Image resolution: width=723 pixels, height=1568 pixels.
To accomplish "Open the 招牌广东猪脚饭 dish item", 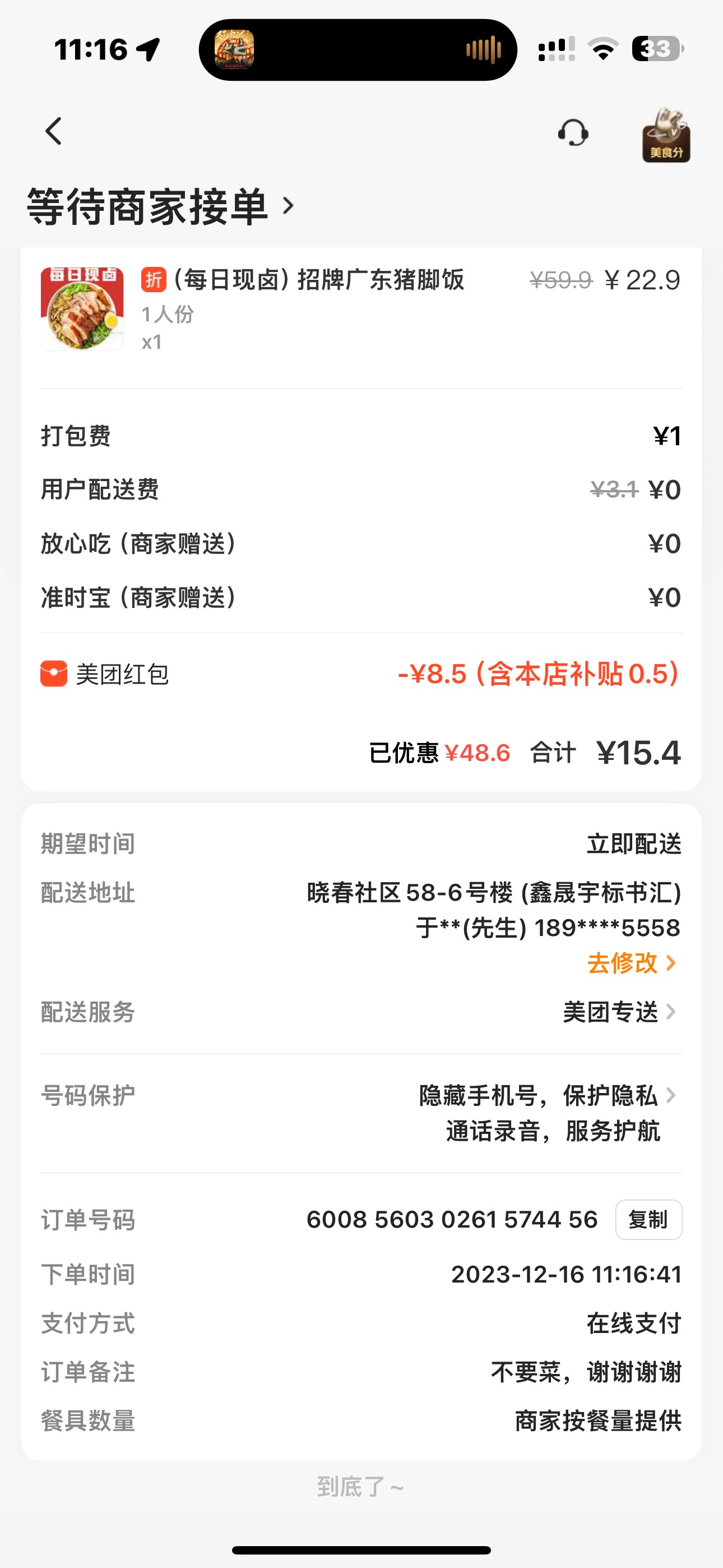I will coord(319,281).
